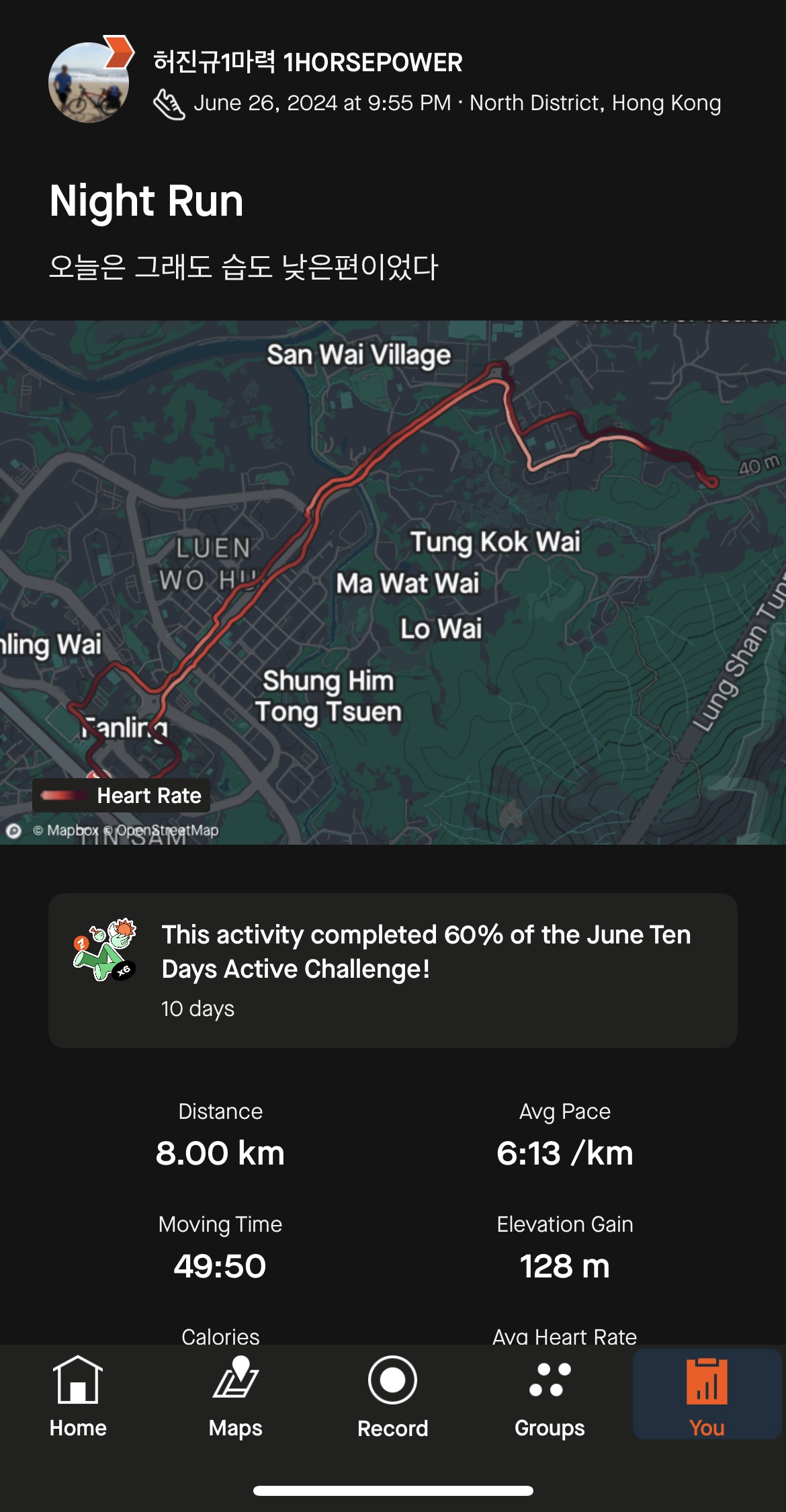Viewport: 786px width, 1512px height.
Task: Open the June Ten Days Active Challenge card
Action: coord(393,970)
